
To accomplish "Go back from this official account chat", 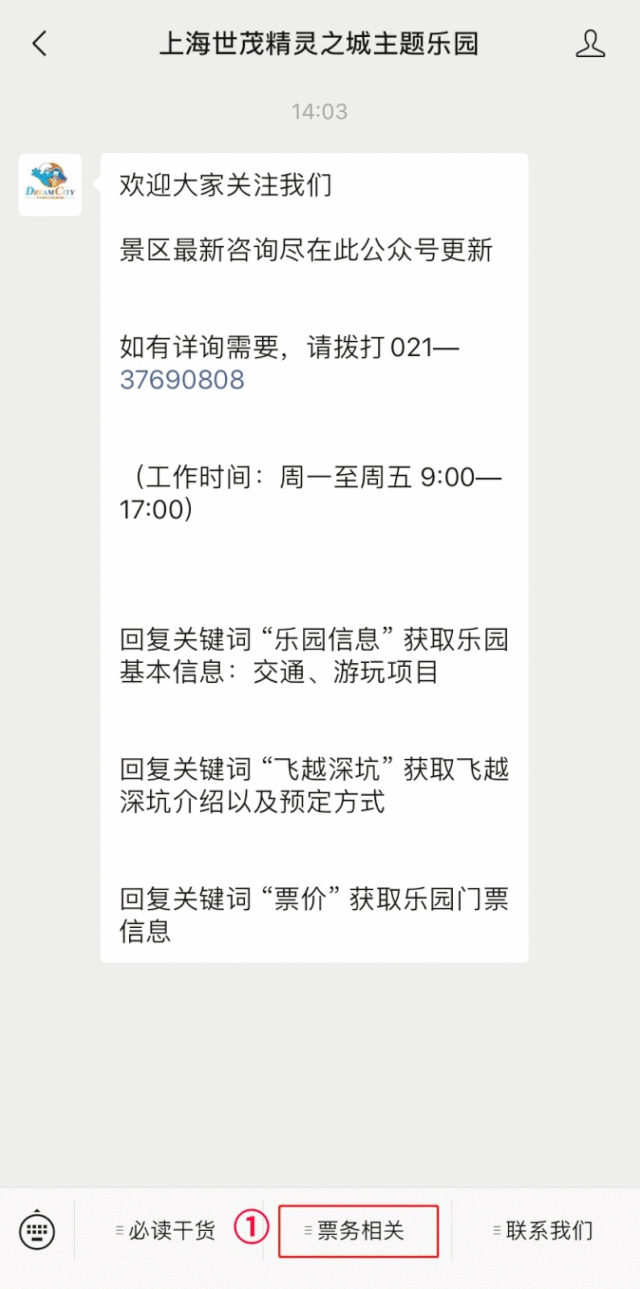I will tap(40, 44).
